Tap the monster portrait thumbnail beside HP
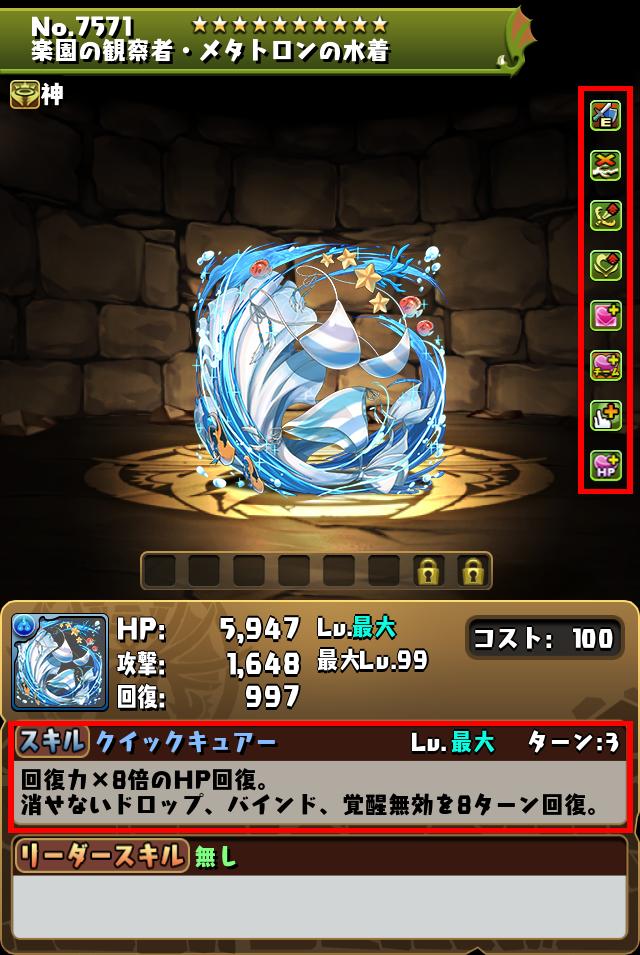The width and height of the screenshot is (640, 955). (60, 662)
